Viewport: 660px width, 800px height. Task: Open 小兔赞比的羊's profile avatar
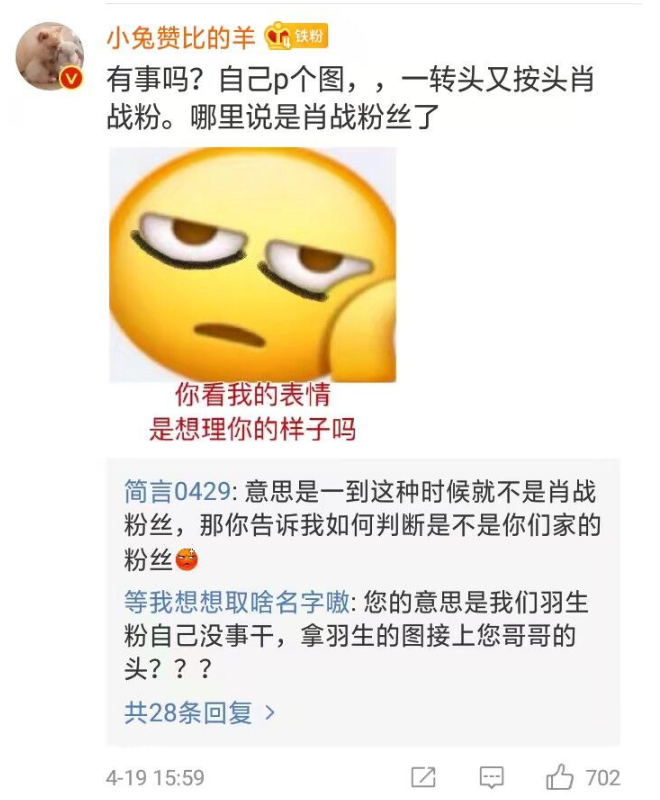[x=50, y=56]
